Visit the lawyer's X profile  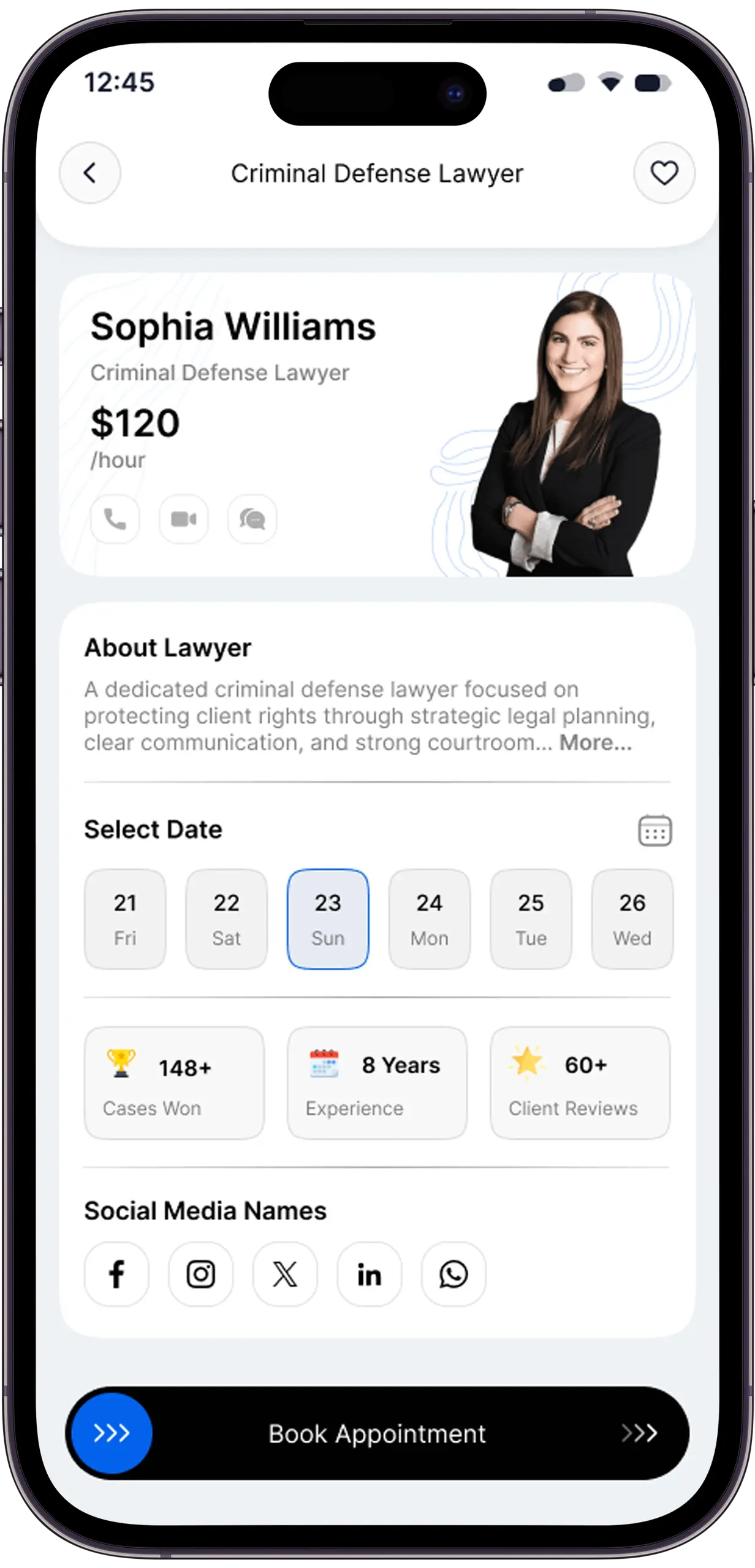tap(285, 1275)
